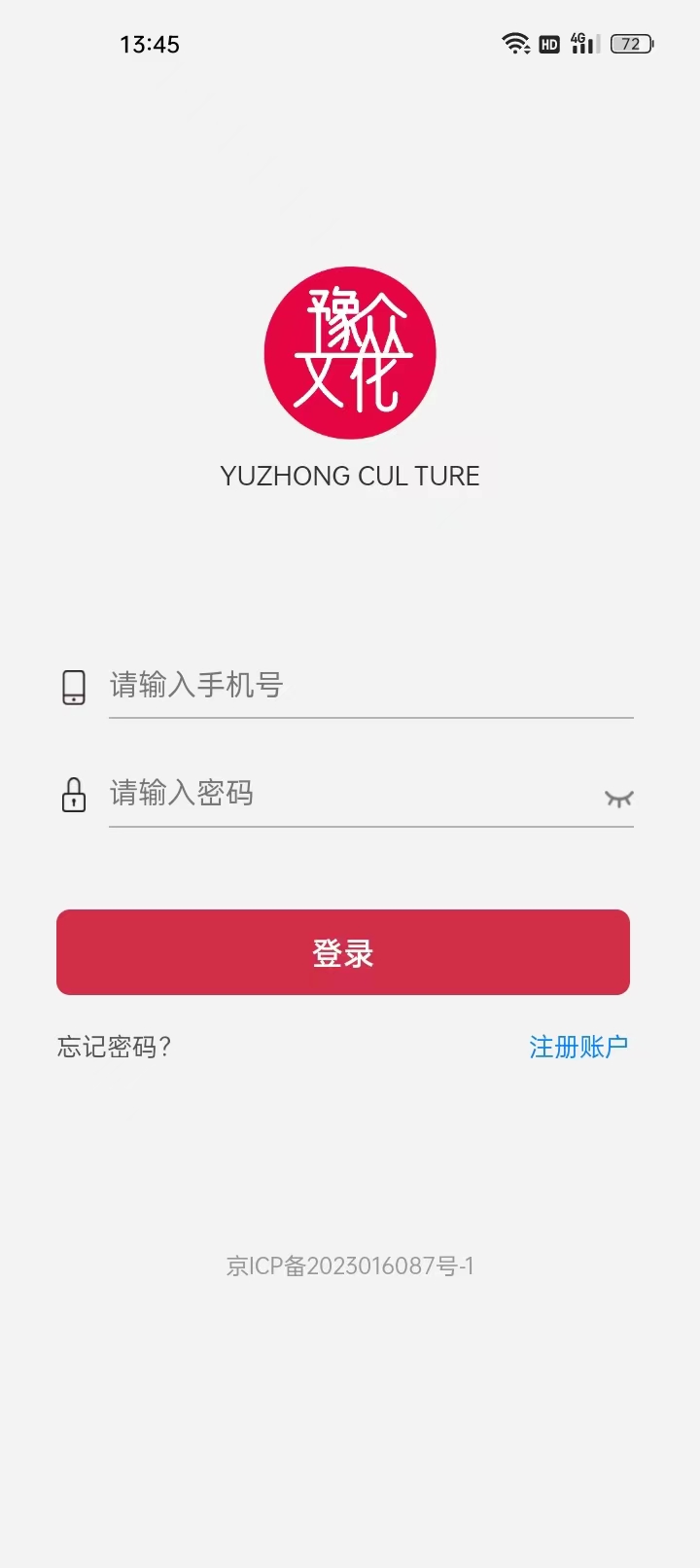Select the 请输入手机号 phone number field
The image size is (700, 1568).
(292, 686)
